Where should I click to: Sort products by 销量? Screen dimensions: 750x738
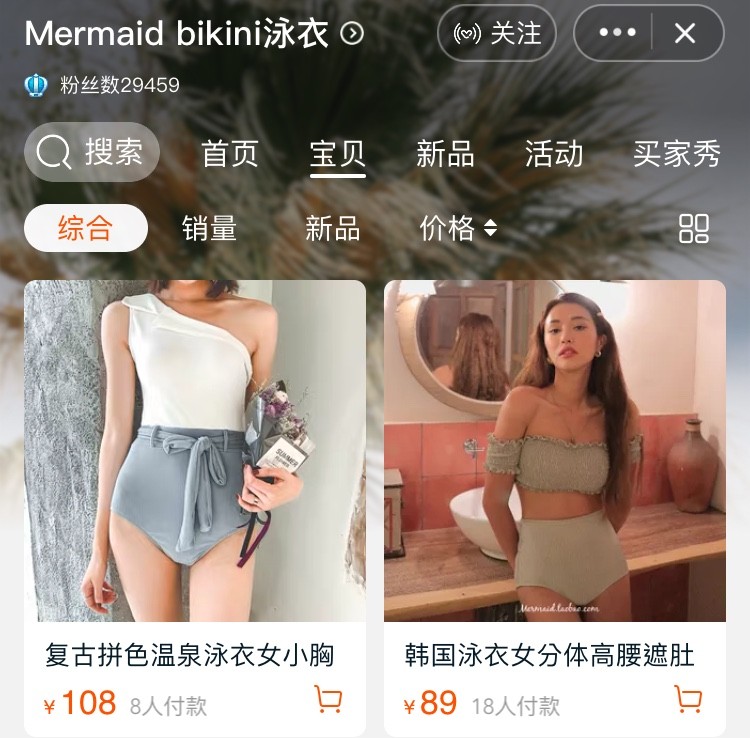209,228
